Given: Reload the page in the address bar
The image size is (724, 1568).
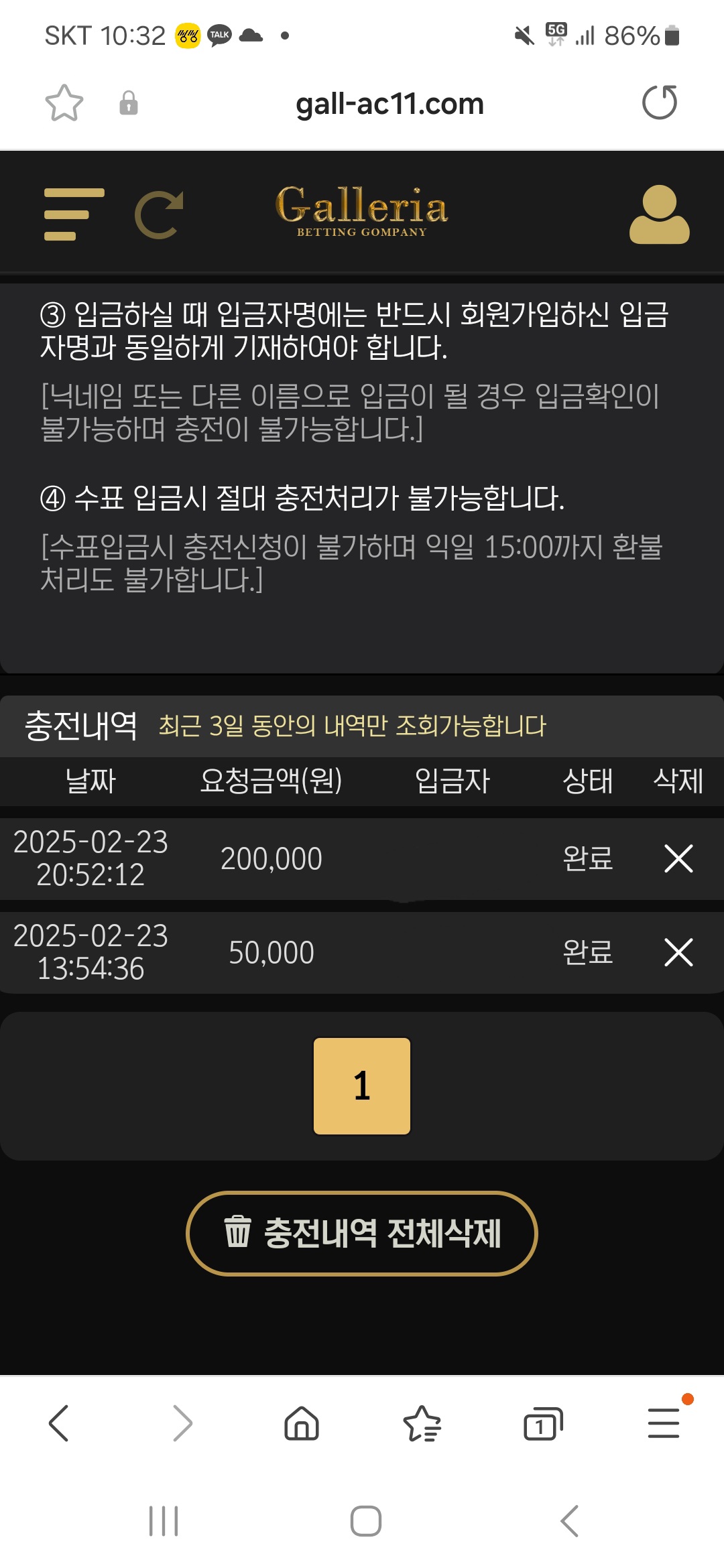Looking at the screenshot, I should tap(660, 103).
